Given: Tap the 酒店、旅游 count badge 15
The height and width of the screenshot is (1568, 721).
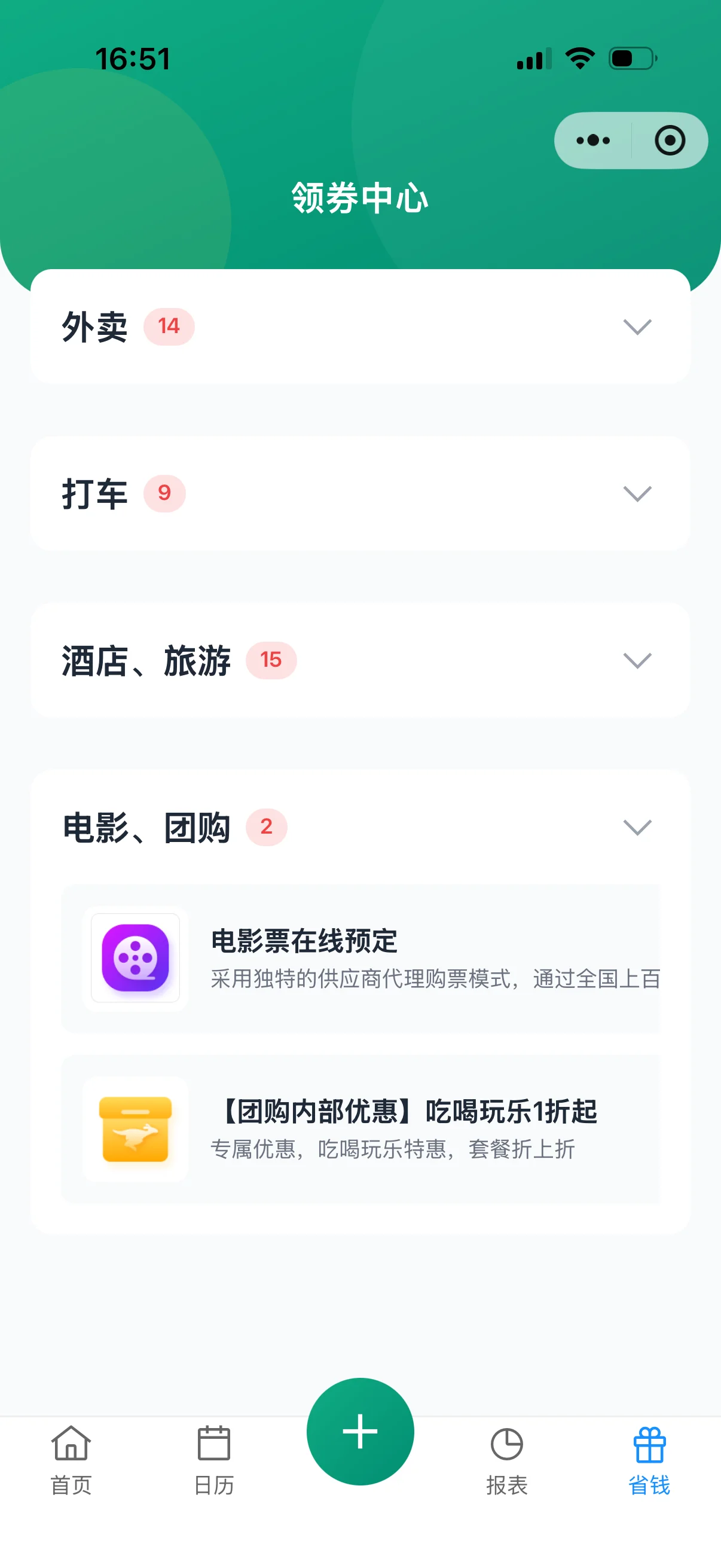Looking at the screenshot, I should [x=272, y=660].
